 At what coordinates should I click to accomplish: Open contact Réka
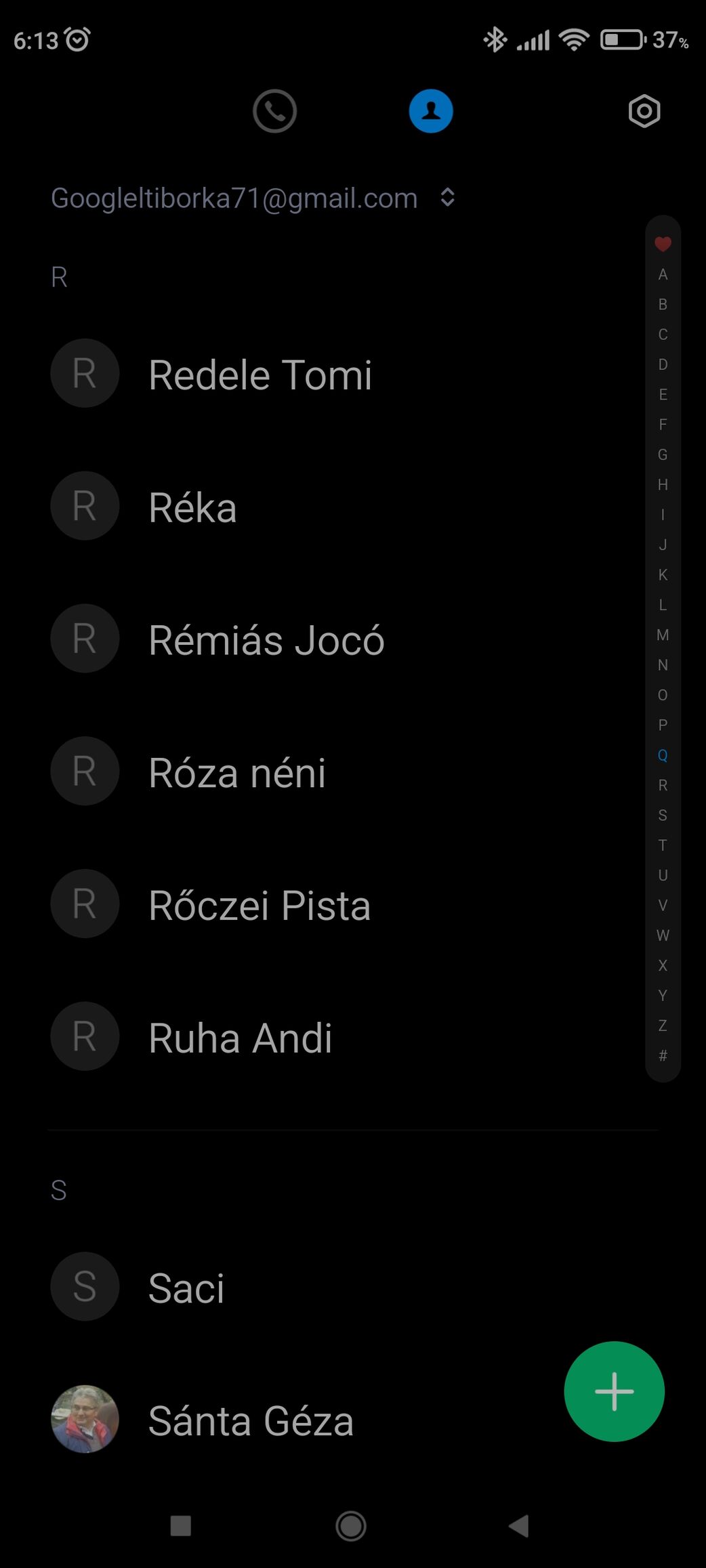pyautogui.click(x=193, y=507)
